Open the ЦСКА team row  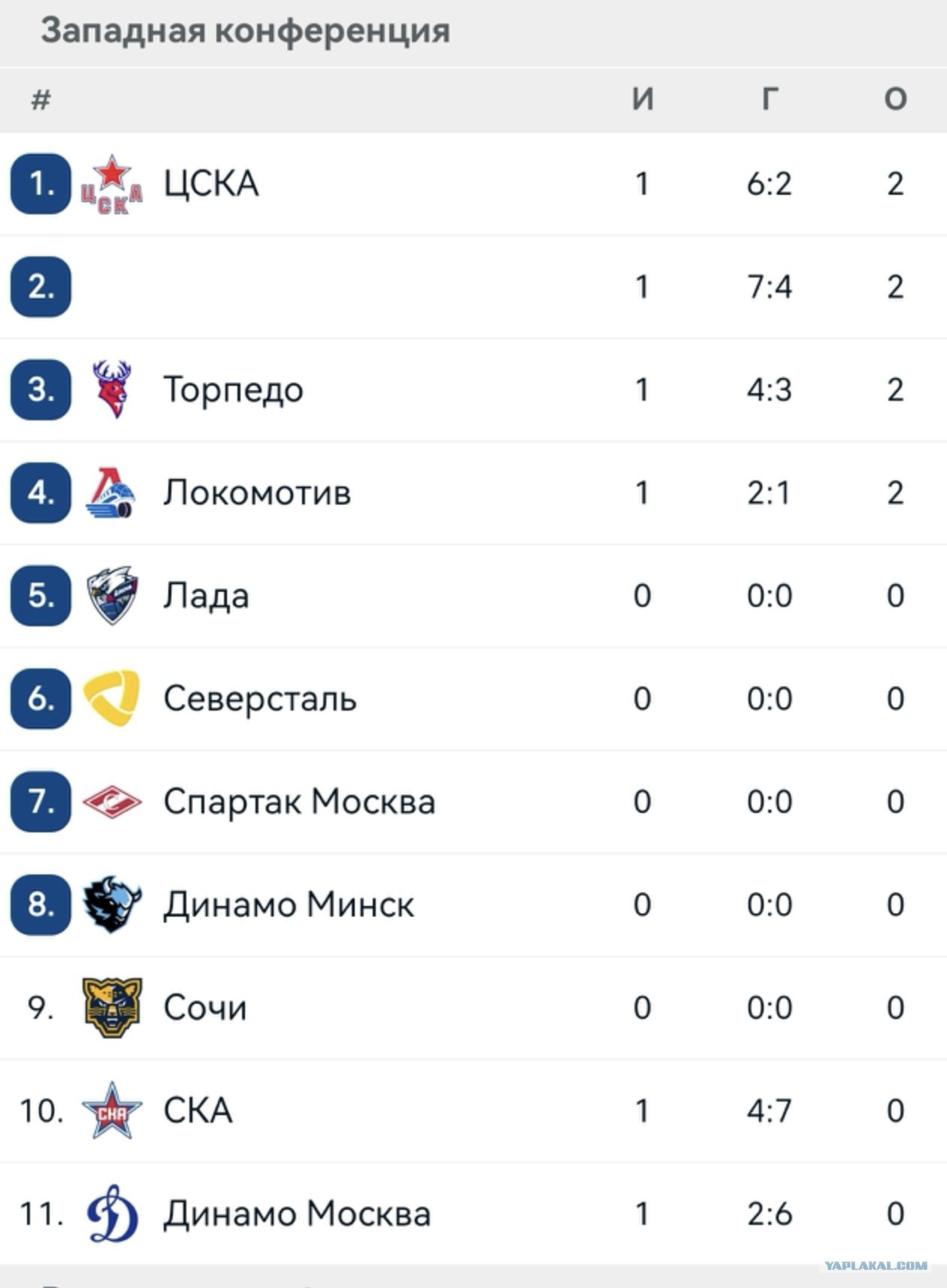pos(473,184)
